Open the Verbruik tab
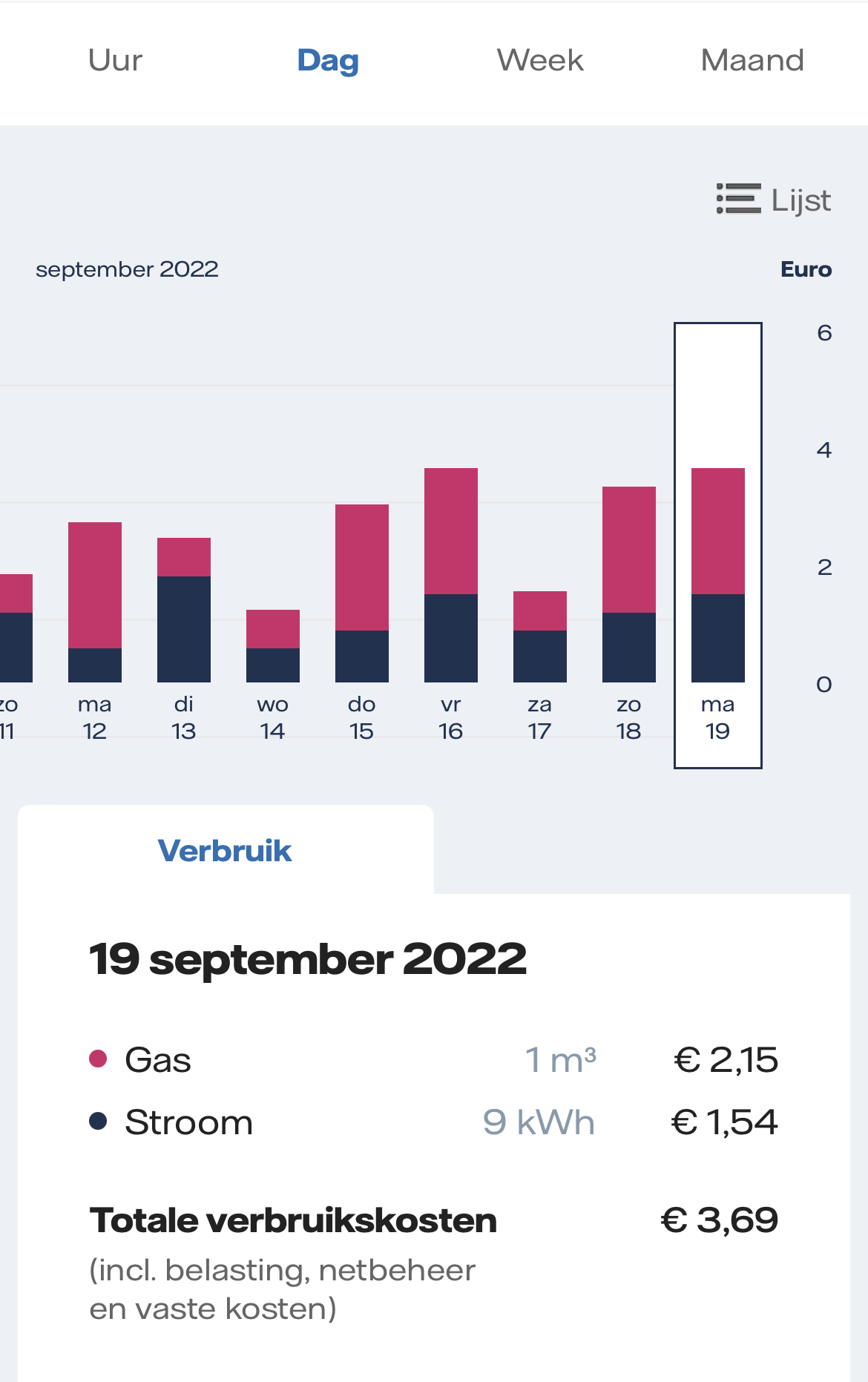The height and width of the screenshot is (1382, 868). [225, 850]
